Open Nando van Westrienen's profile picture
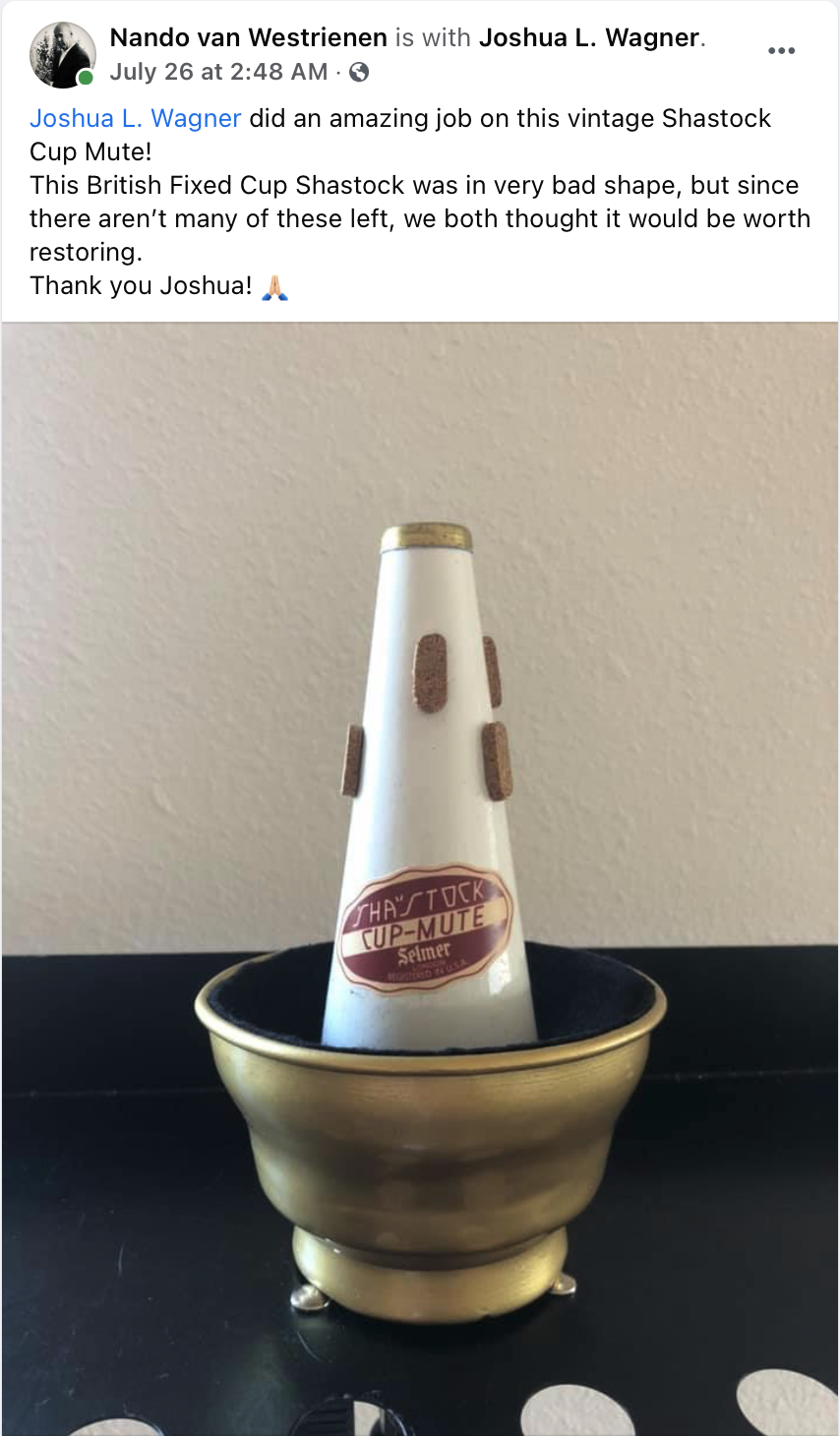This screenshot has height=1436, width=840. pos(62,54)
